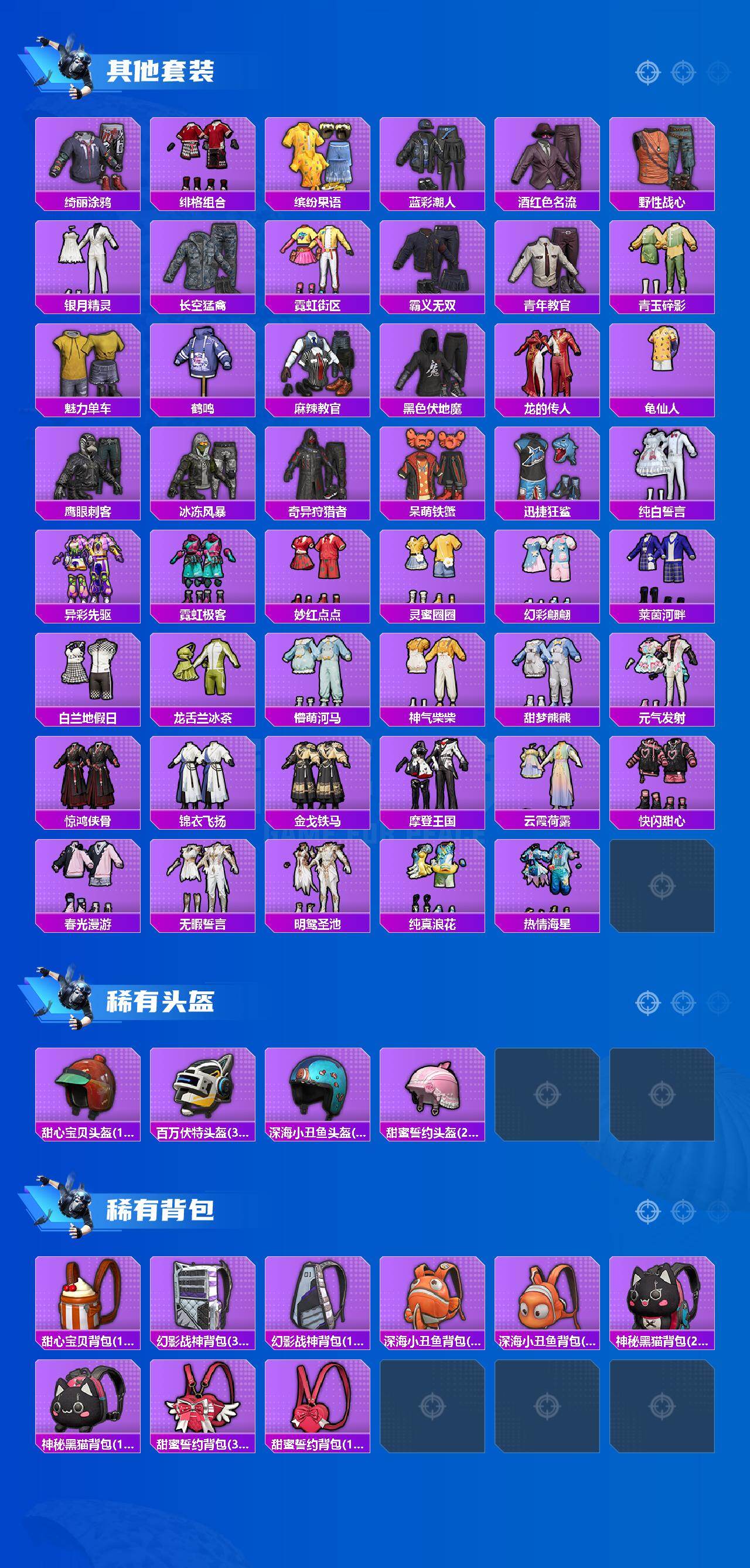This screenshot has width=750, height=1568.
Task: Click the first crosshair icon beside 其他套装
Action: coord(647,72)
